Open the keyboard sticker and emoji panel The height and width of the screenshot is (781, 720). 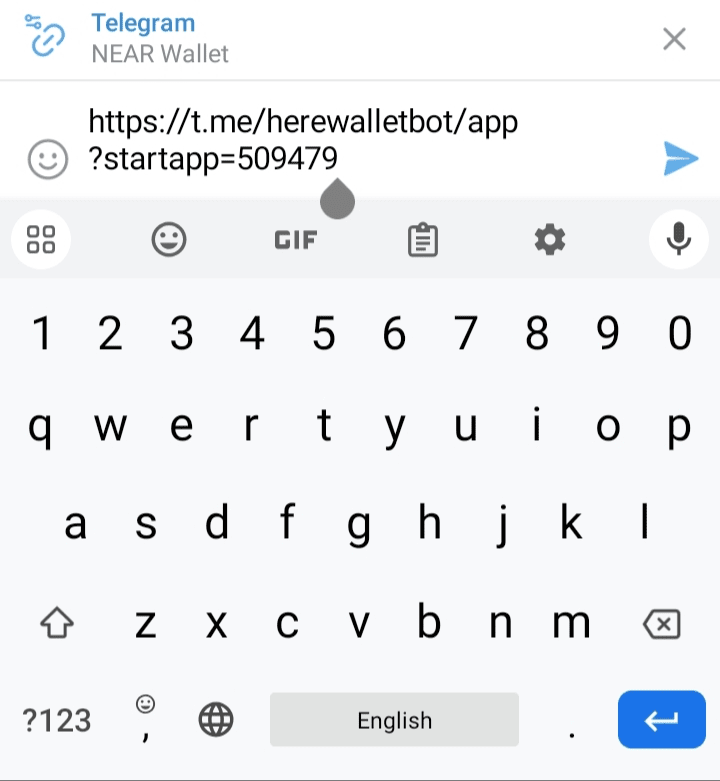[169, 240]
